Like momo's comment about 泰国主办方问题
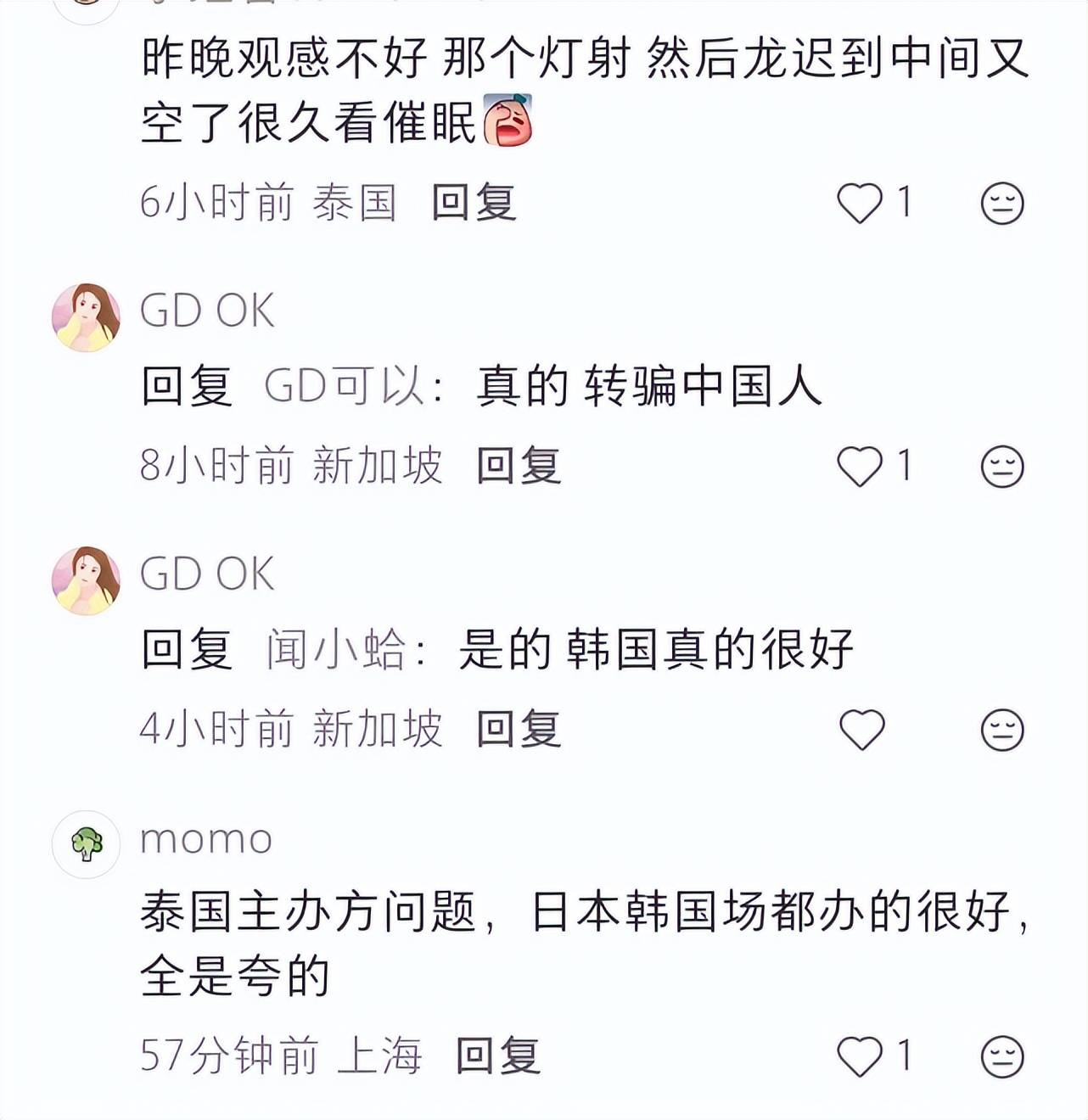 pos(861,1057)
